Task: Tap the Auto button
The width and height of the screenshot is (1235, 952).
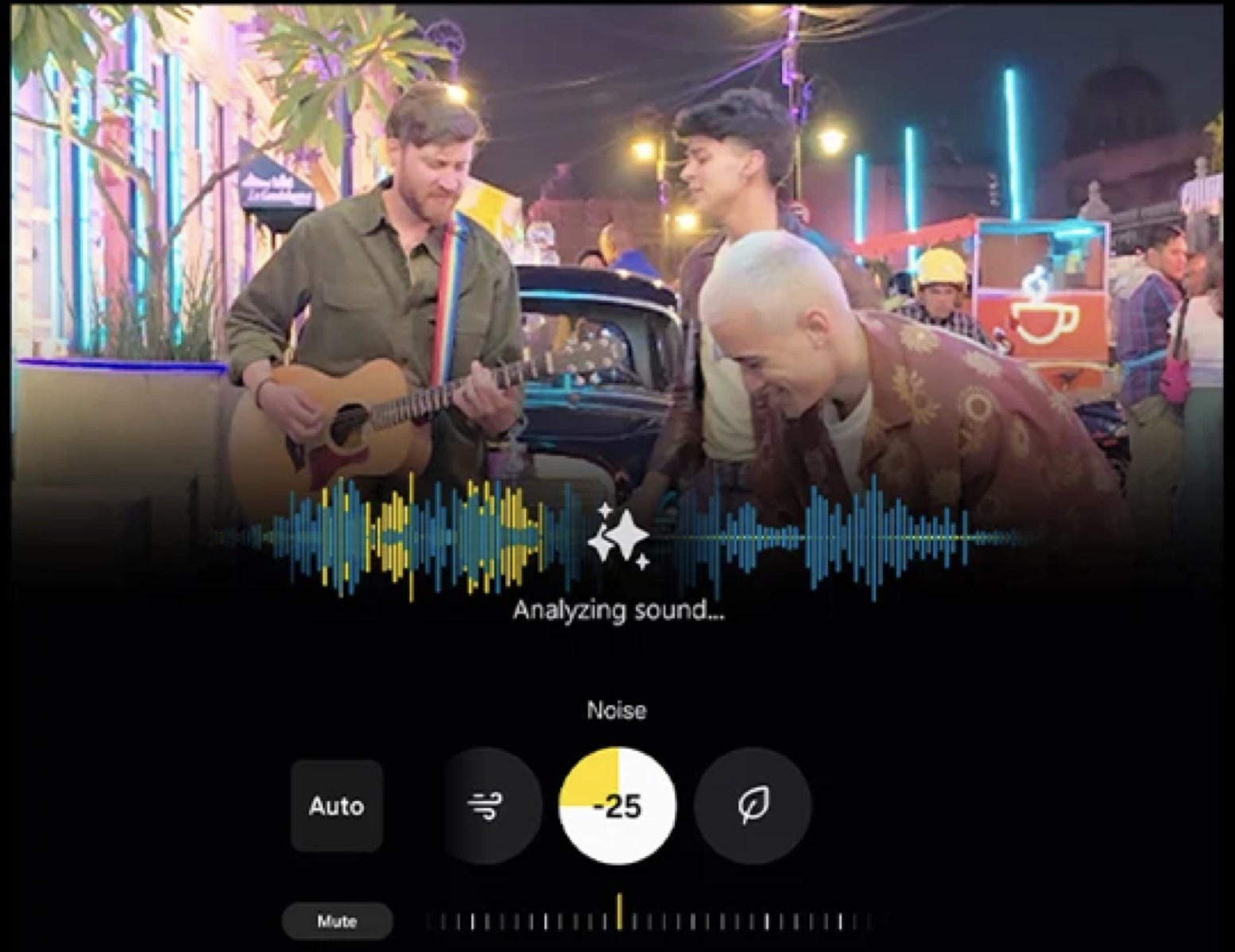Action: pos(336,806)
